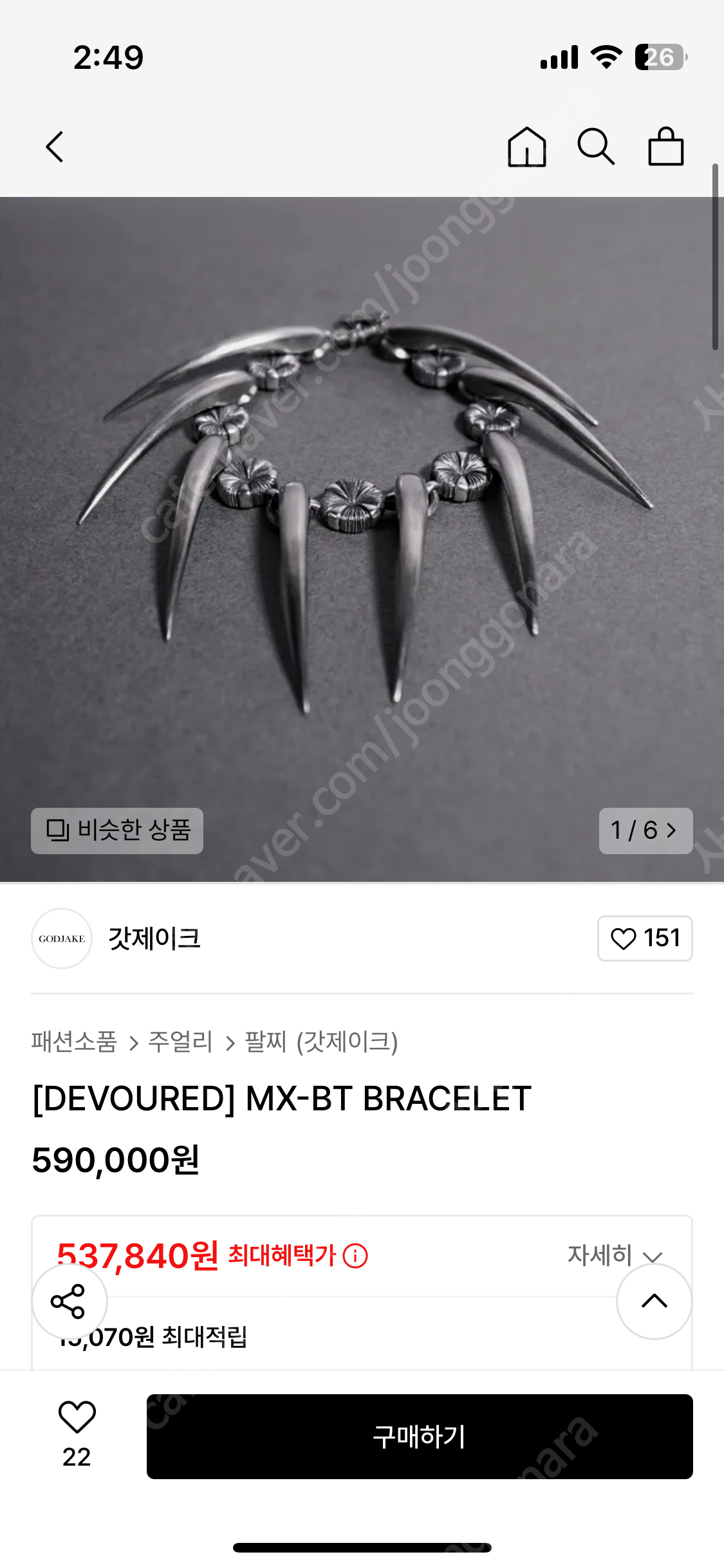
Task: Open the 패션소품 category breadcrumb
Action: tap(74, 1041)
